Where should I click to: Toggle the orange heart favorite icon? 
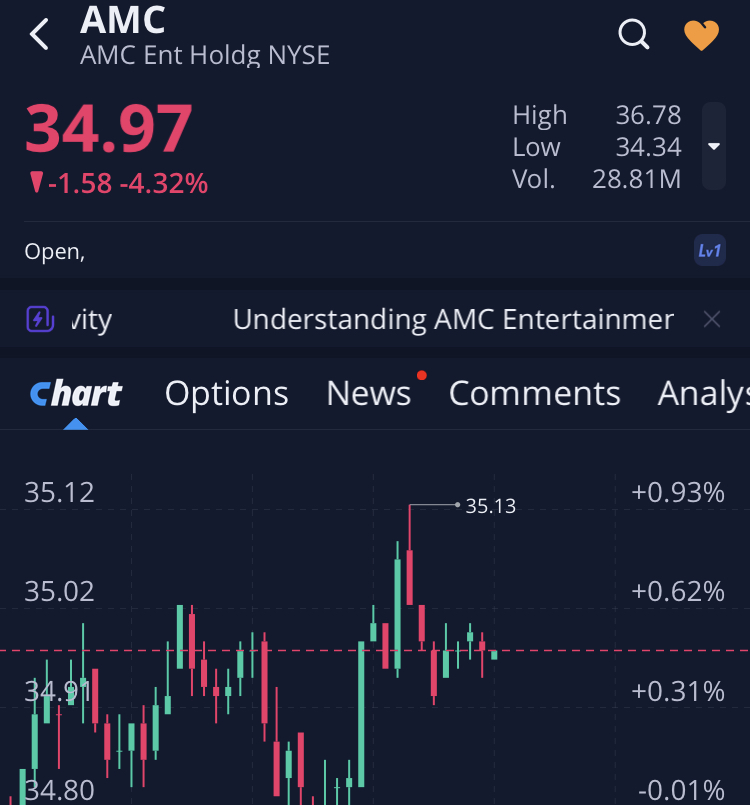[x=701, y=35]
